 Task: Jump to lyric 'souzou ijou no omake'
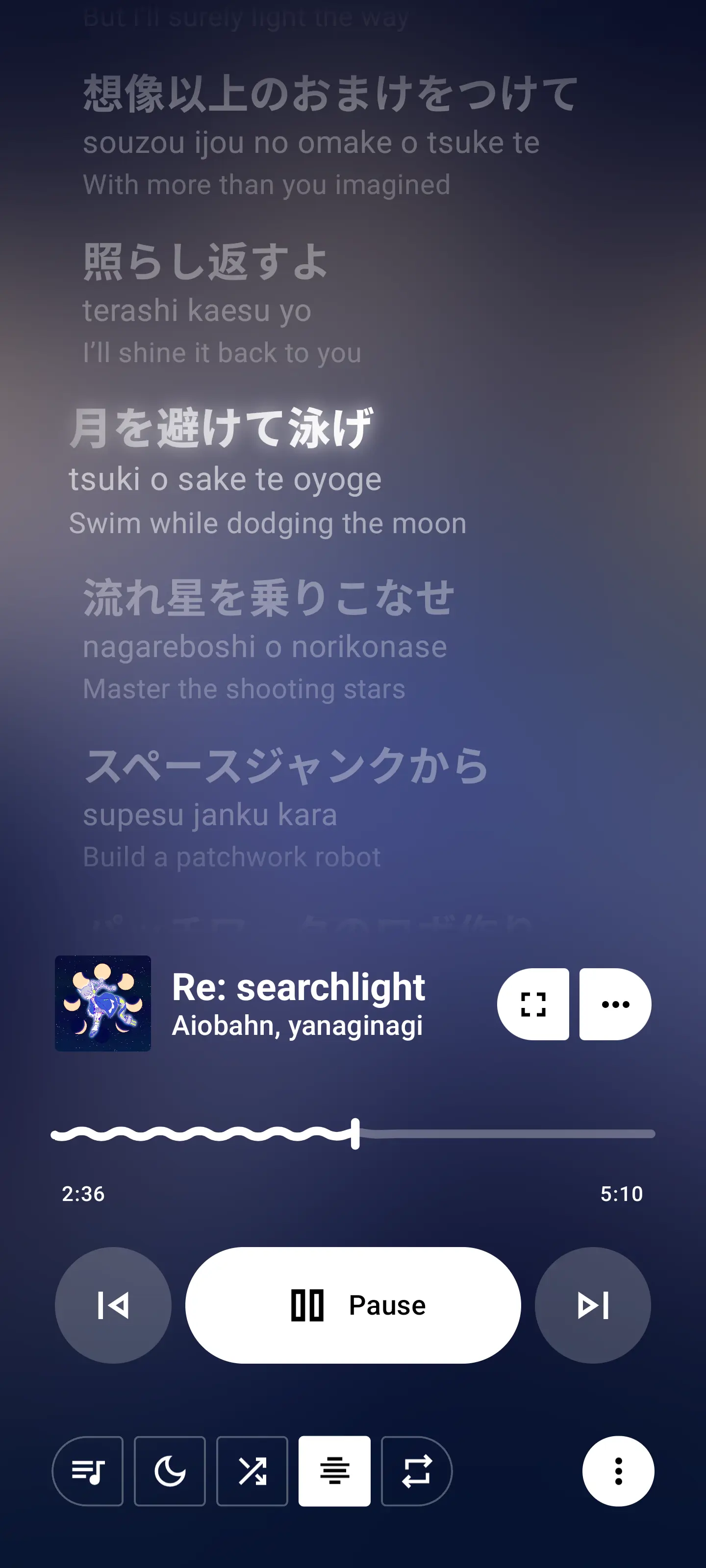[311, 142]
